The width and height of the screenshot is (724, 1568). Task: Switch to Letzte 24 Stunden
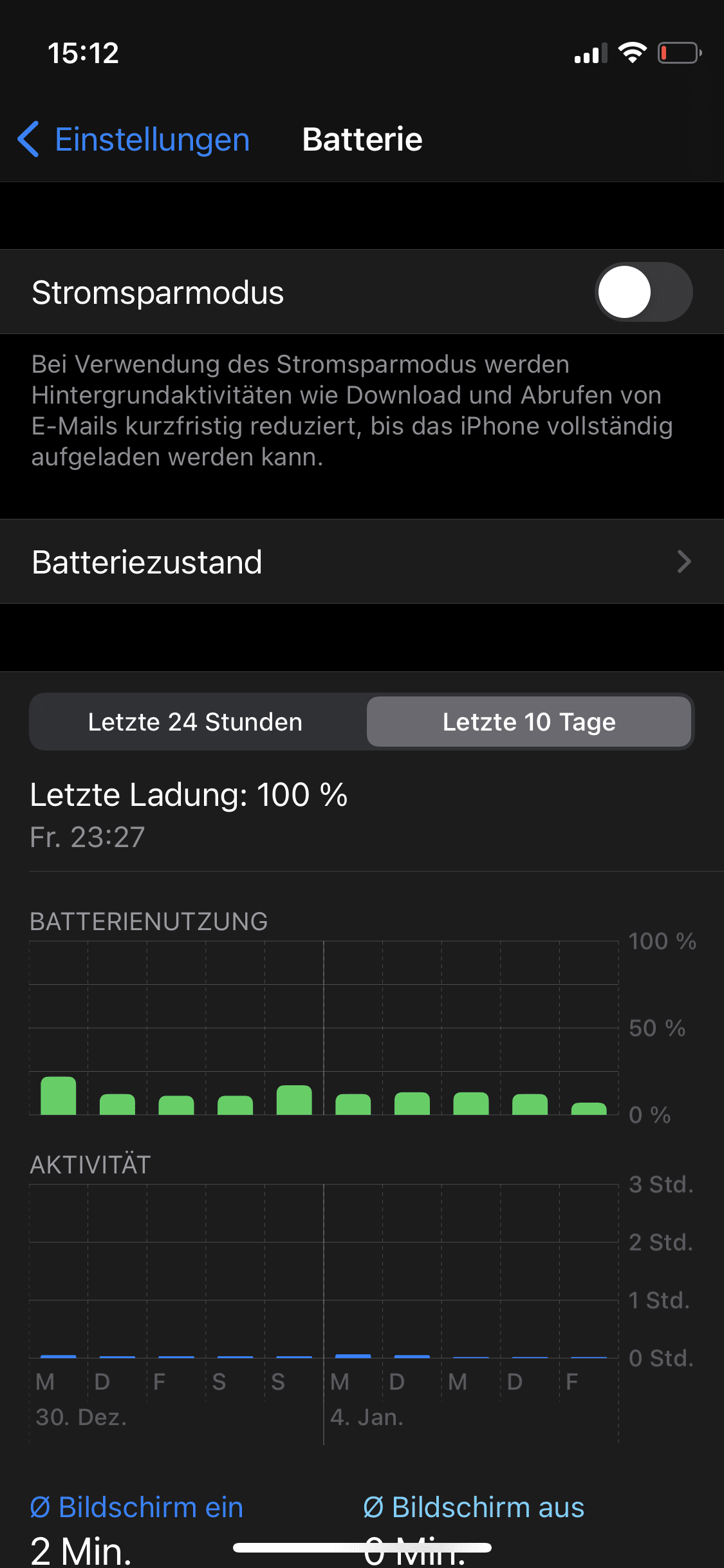point(196,722)
